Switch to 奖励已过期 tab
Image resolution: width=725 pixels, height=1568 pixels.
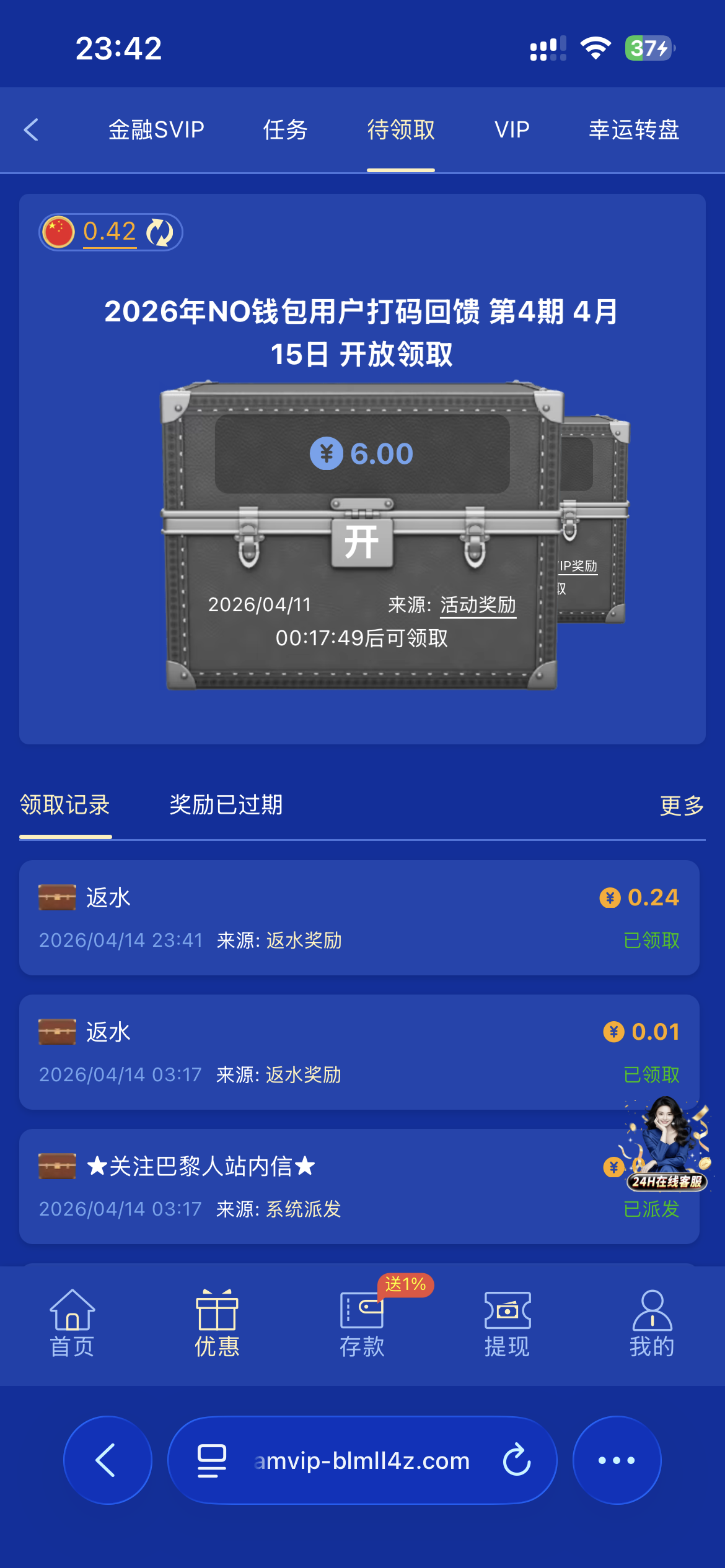coord(226,805)
